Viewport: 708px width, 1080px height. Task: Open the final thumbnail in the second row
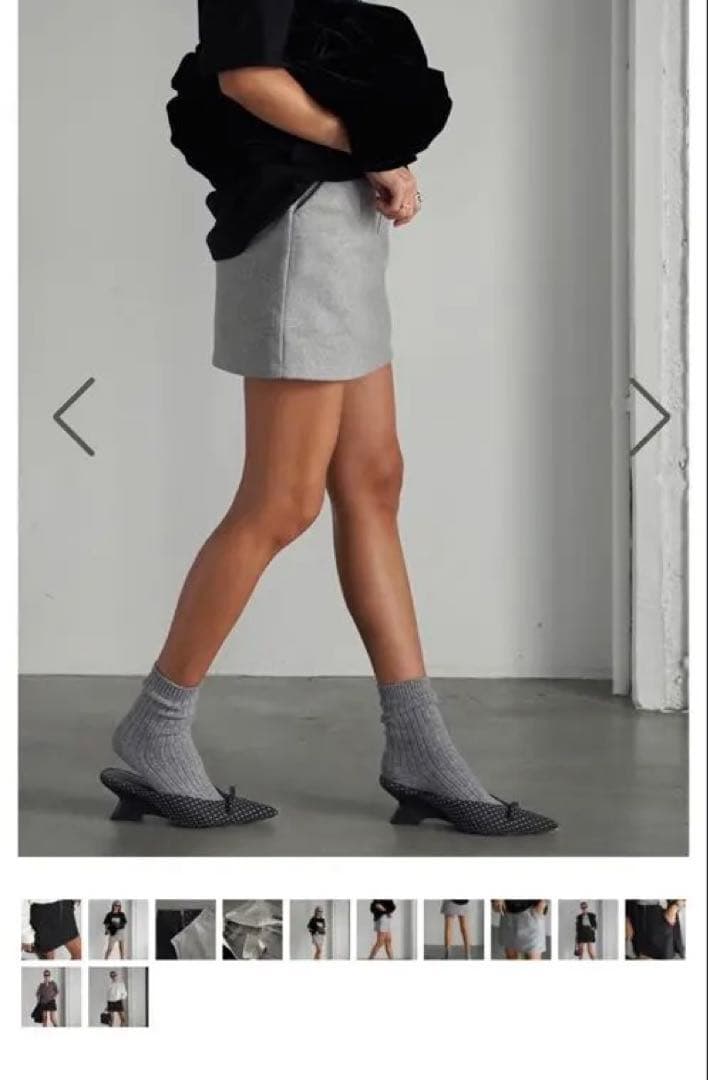point(118,996)
